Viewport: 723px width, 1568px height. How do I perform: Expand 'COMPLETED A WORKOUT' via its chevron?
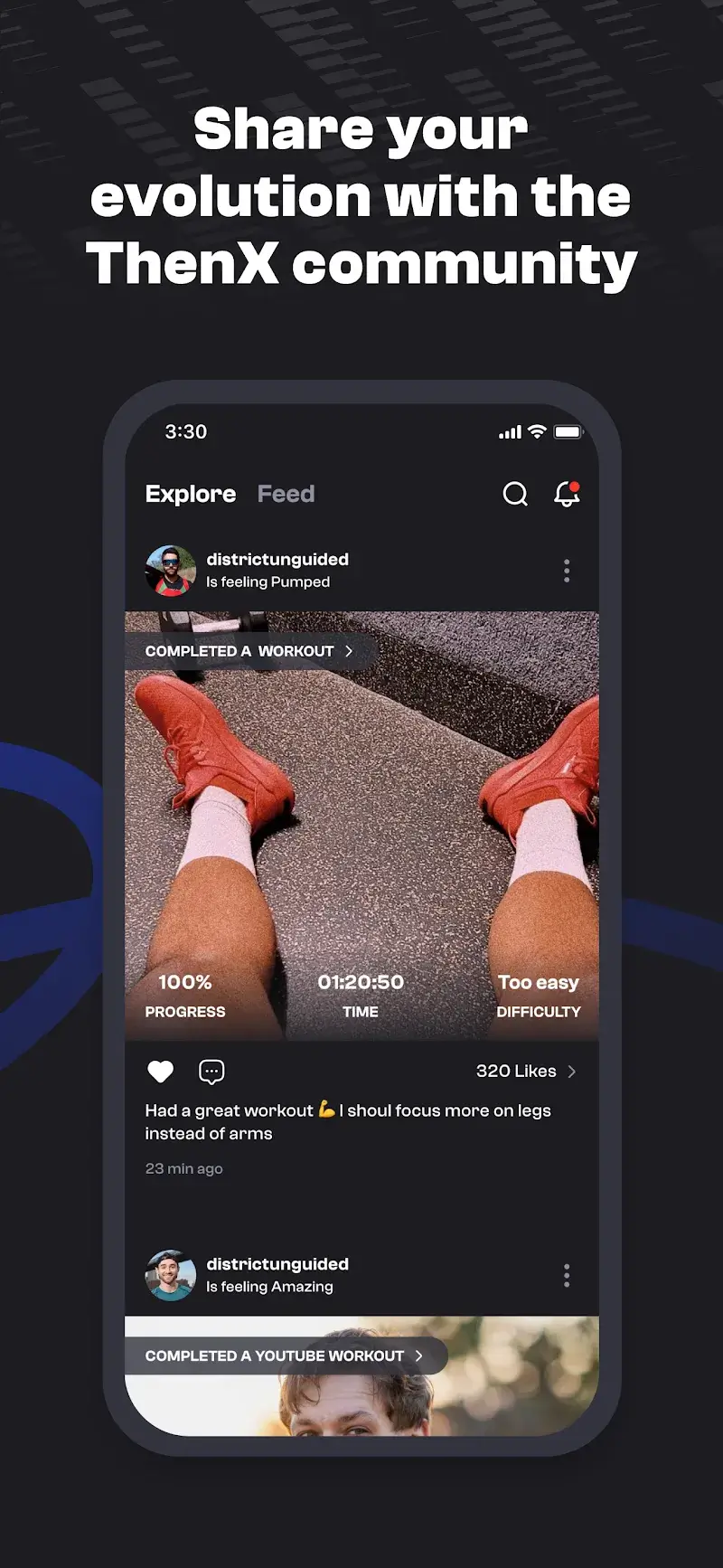[x=349, y=650]
